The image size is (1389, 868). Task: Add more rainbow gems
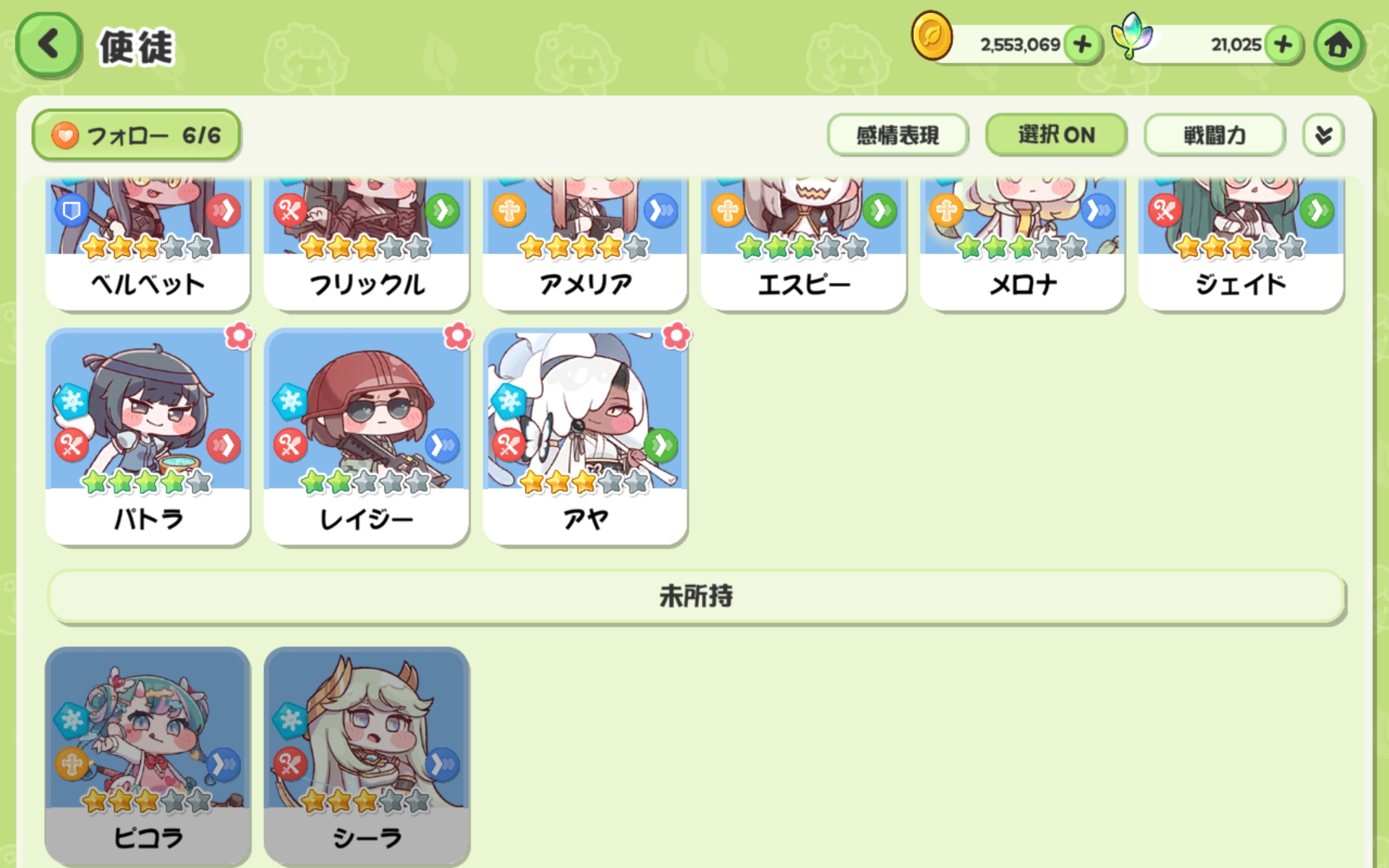pos(1283,45)
